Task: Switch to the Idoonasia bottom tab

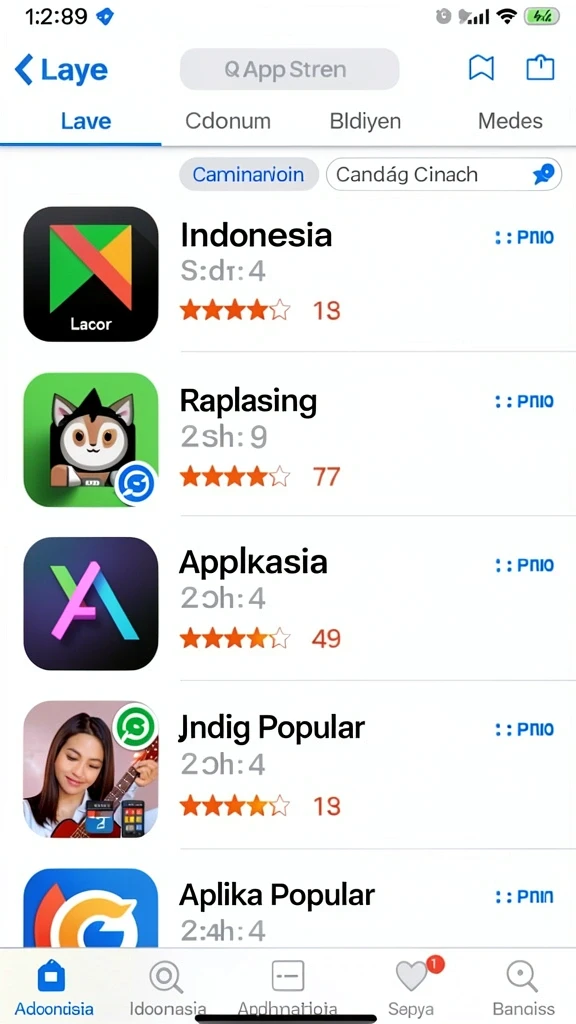Action: click(168, 988)
